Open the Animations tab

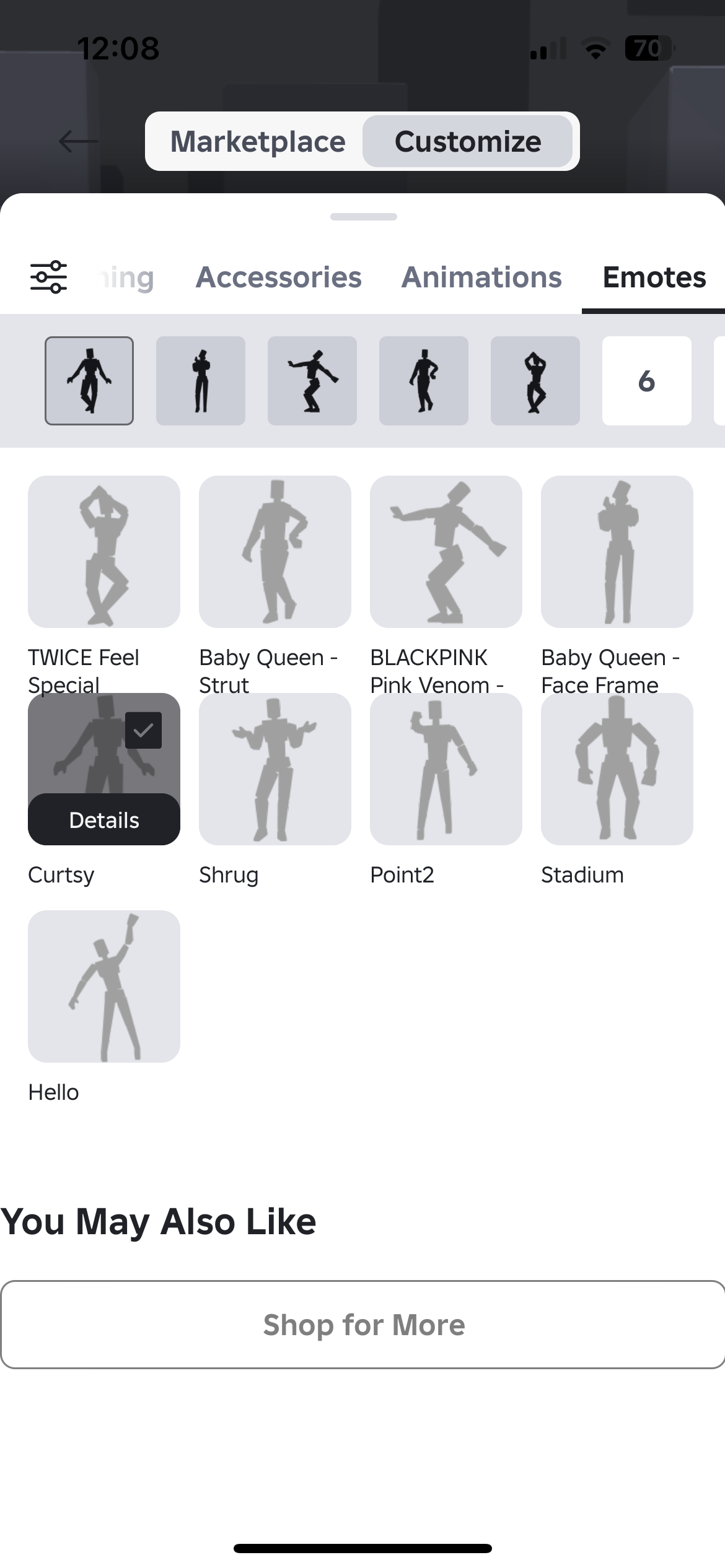coord(481,277)
